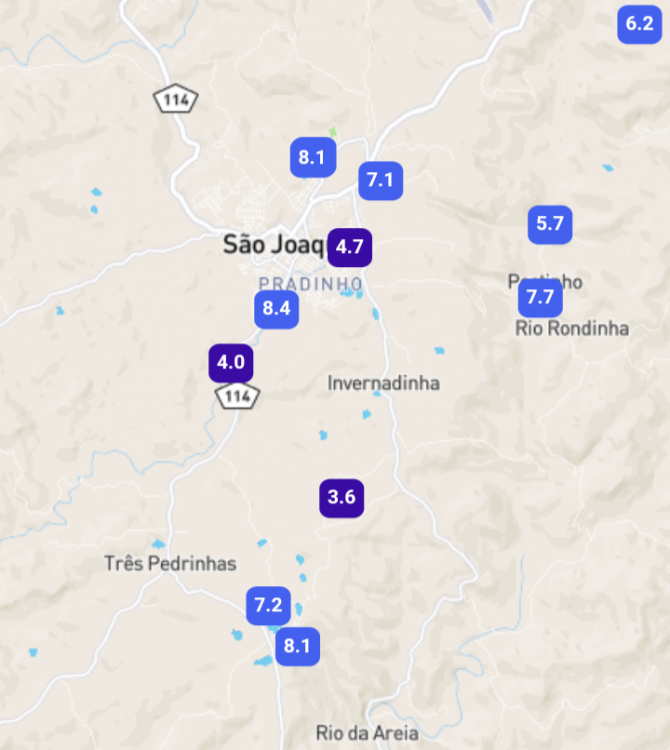Tap the purple 4.0 marker
The width and height of the screenshot is (670, 750).
click(231, 363)
